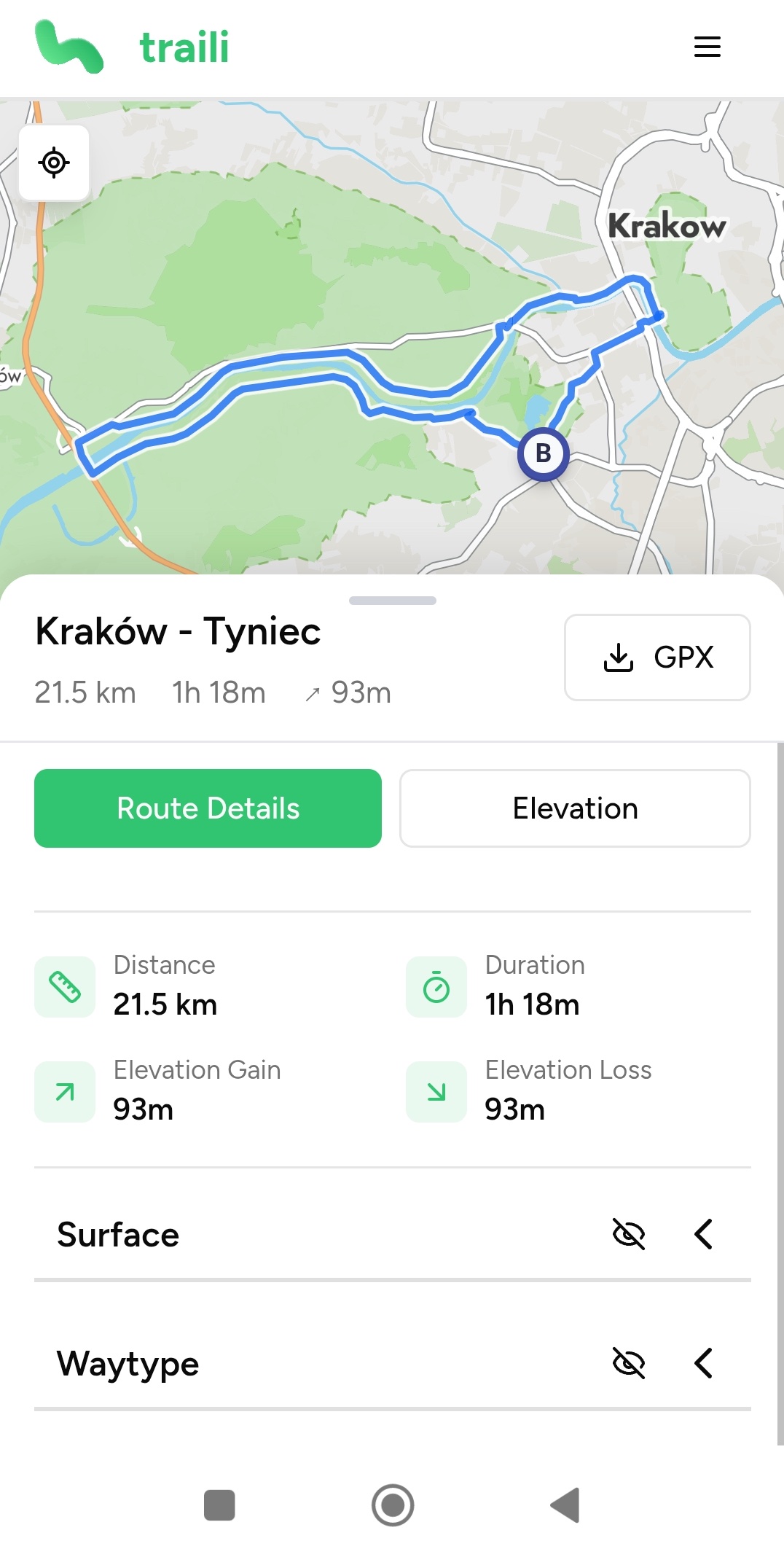Expand the Surface section chevron

point(703,1234)
